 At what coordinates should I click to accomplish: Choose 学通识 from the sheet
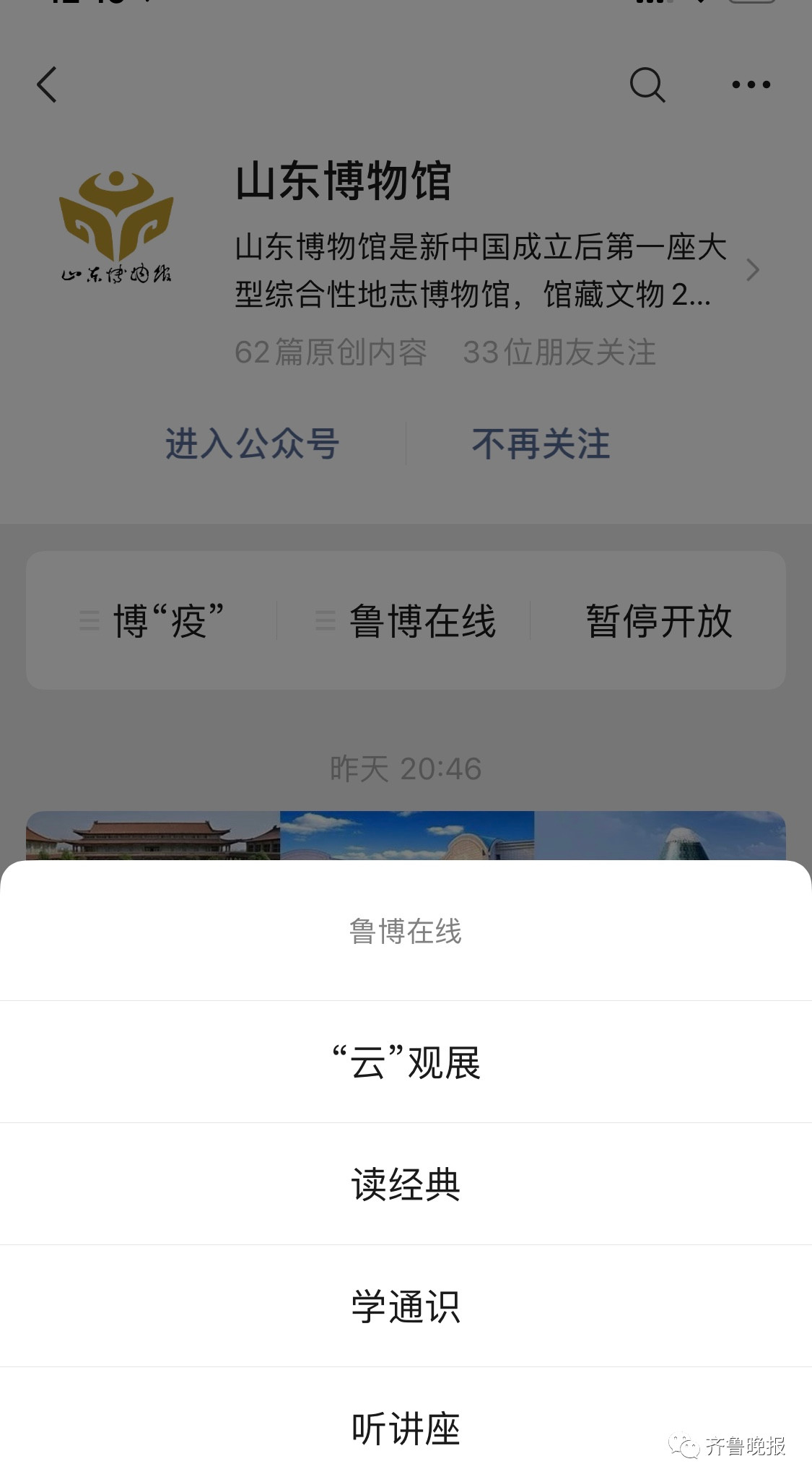point(406,1306)
